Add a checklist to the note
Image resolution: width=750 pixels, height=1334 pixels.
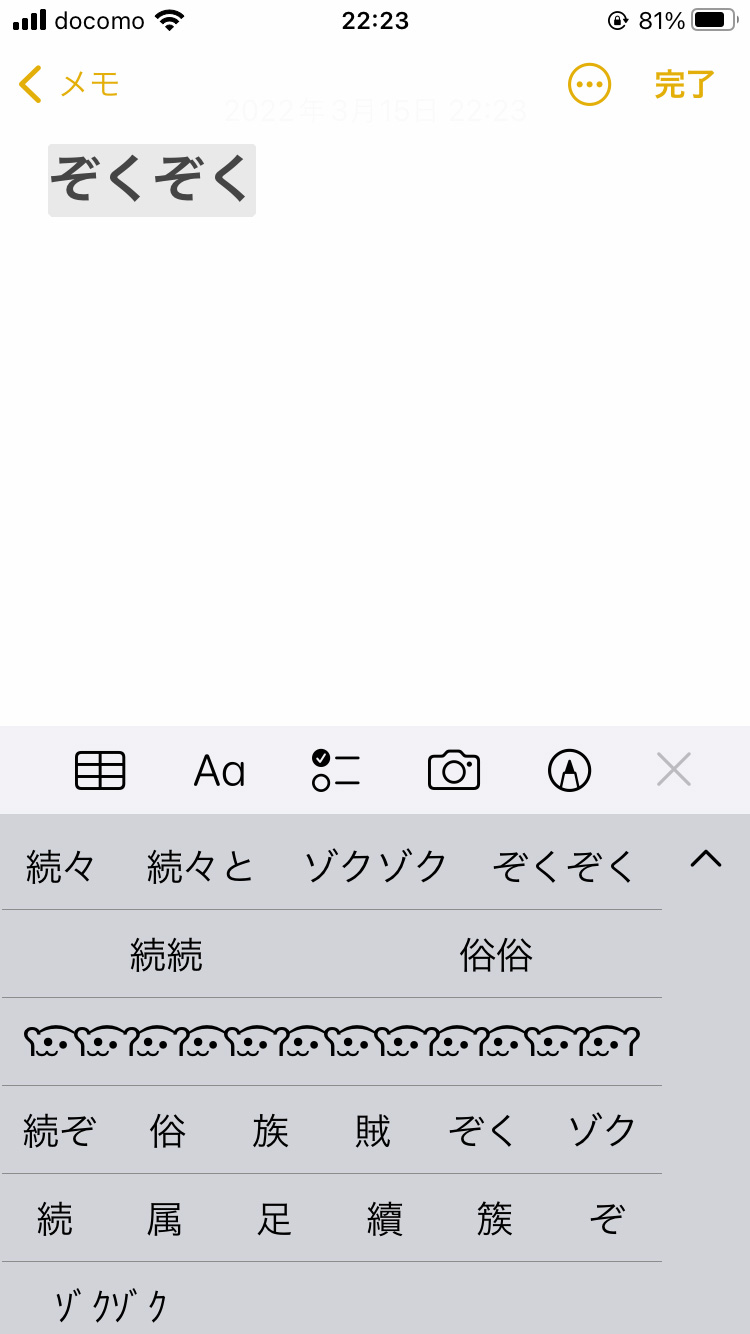tap(335, 771)
